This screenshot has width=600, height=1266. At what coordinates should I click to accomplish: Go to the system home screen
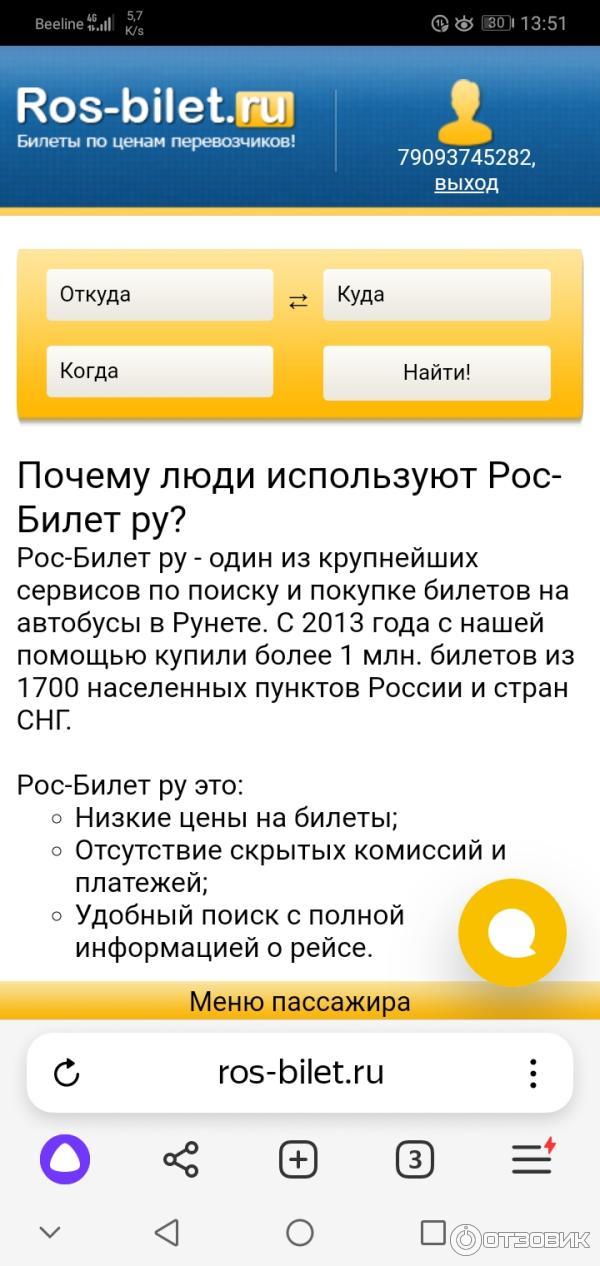tap(300, 1232)
